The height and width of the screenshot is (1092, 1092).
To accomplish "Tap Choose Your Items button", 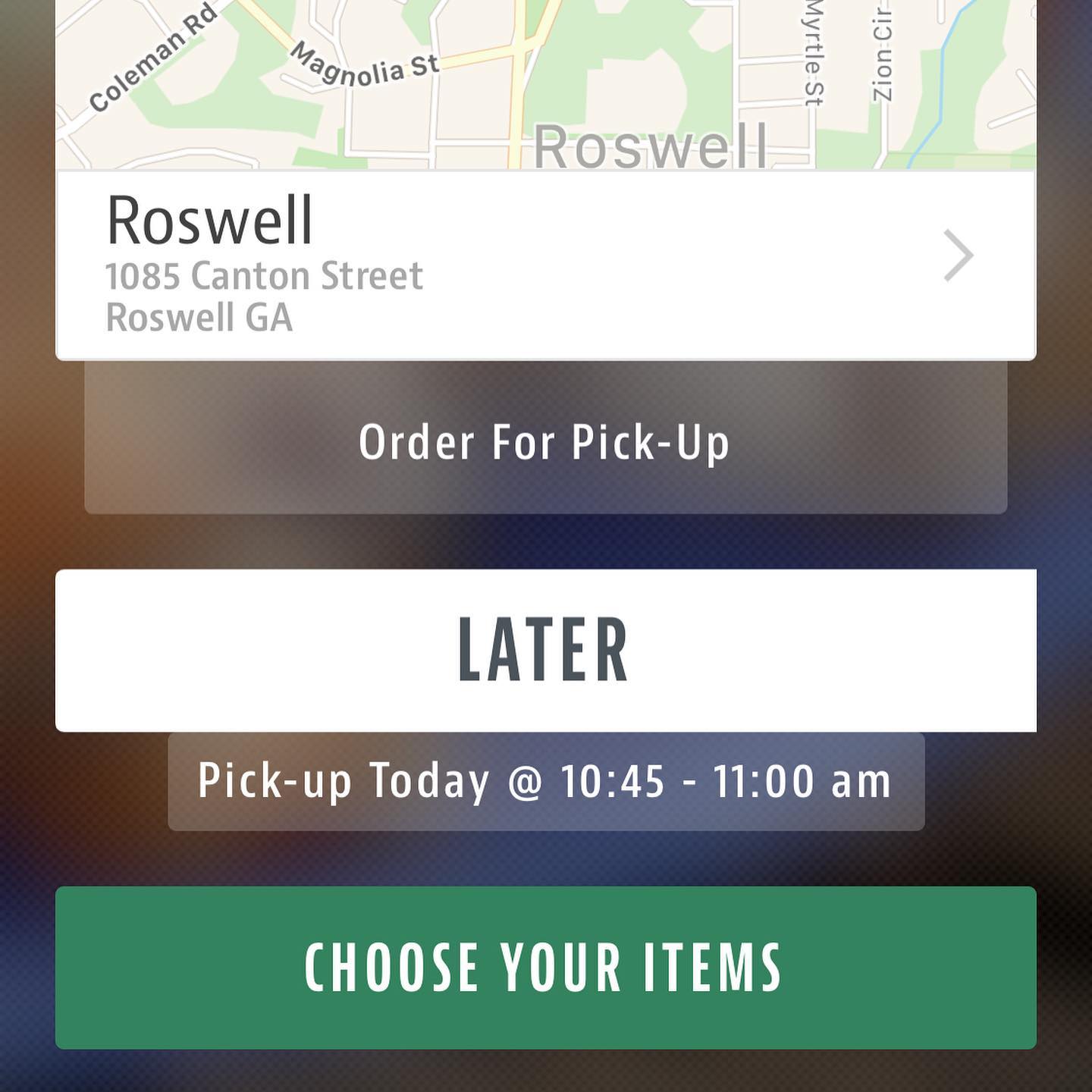I will [x=545, y=968].
